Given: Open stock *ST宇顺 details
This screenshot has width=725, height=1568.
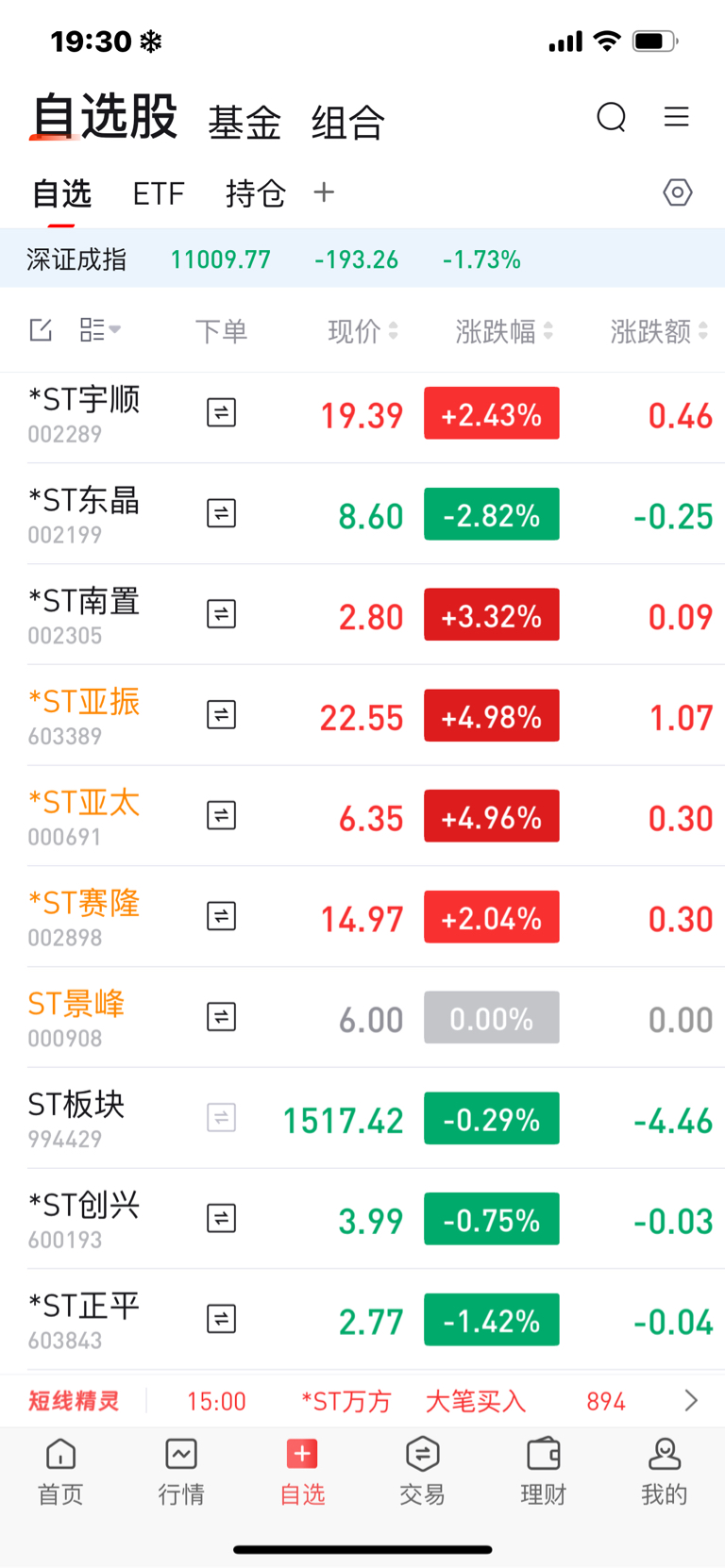Looking at the screenshot, I should 84,412.
